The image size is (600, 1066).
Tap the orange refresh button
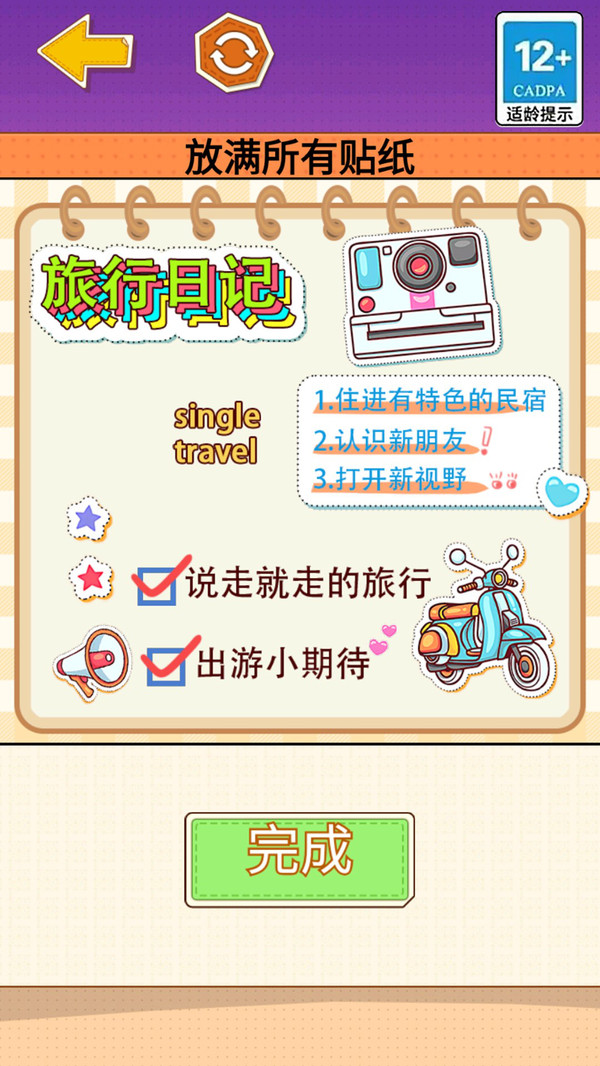click(233, 55)
